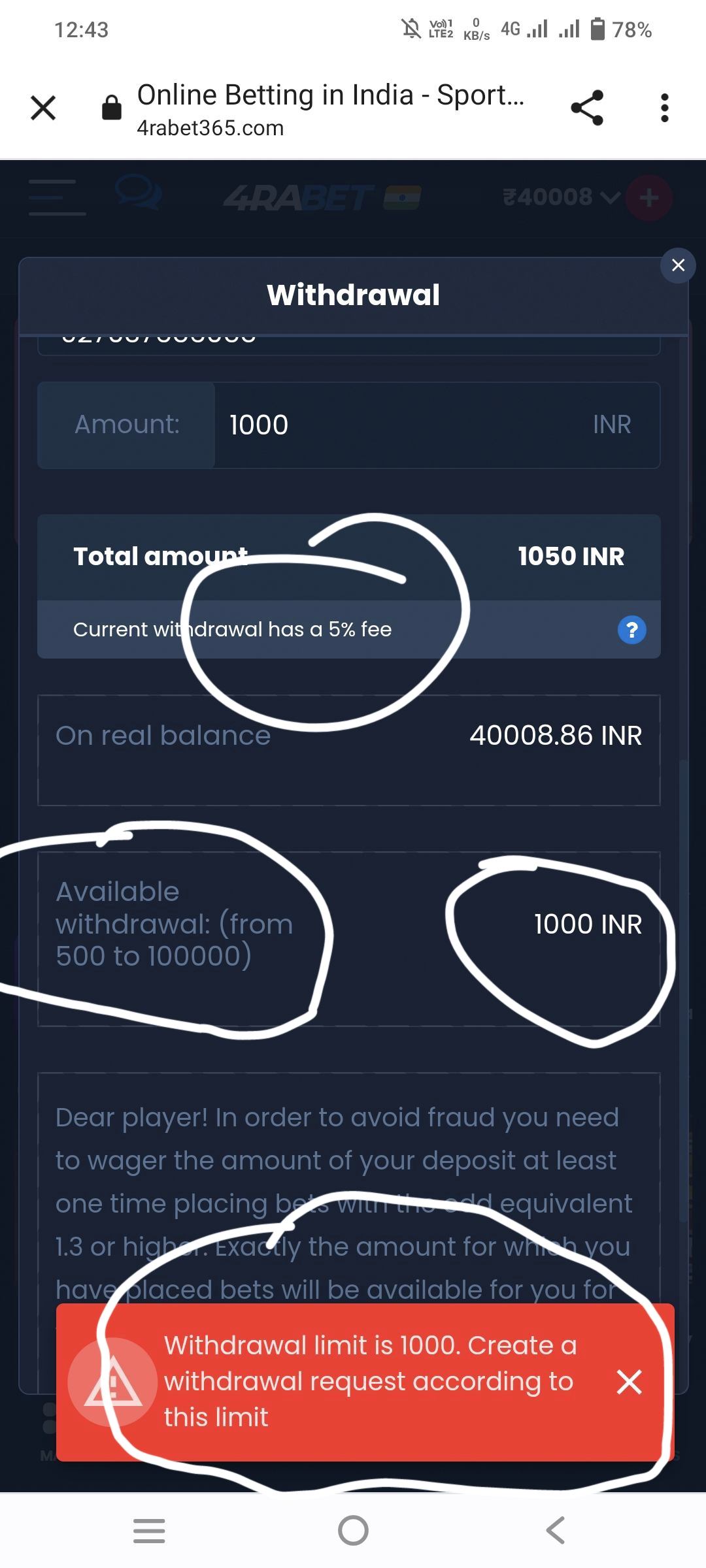
Task: Open the browser overflow menu
Action: [664, 108]
